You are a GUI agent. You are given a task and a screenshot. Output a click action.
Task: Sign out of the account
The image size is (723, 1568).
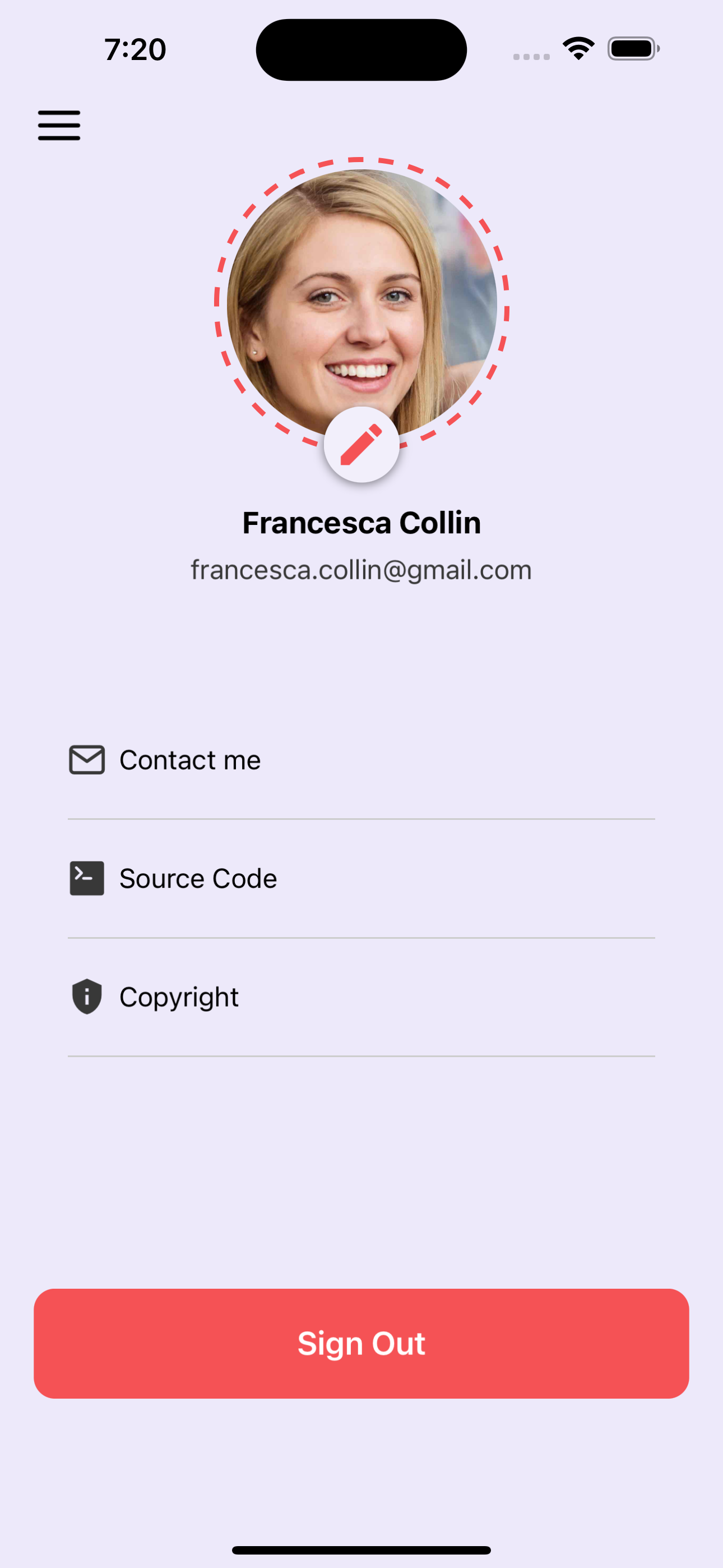click(x=361, y=1343)
